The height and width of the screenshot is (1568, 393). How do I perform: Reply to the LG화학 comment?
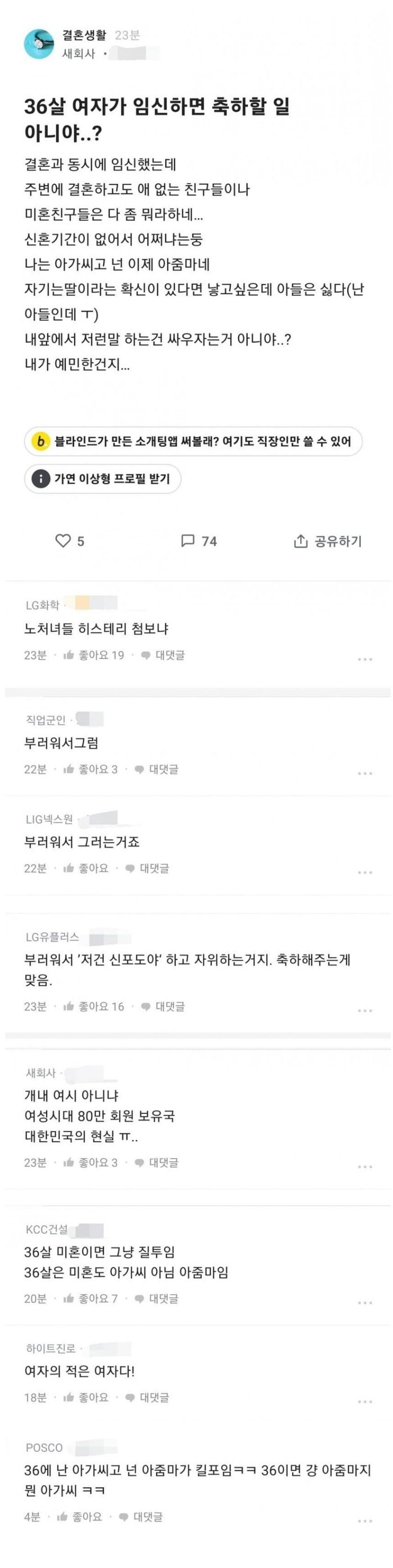(x=163, y=655)
